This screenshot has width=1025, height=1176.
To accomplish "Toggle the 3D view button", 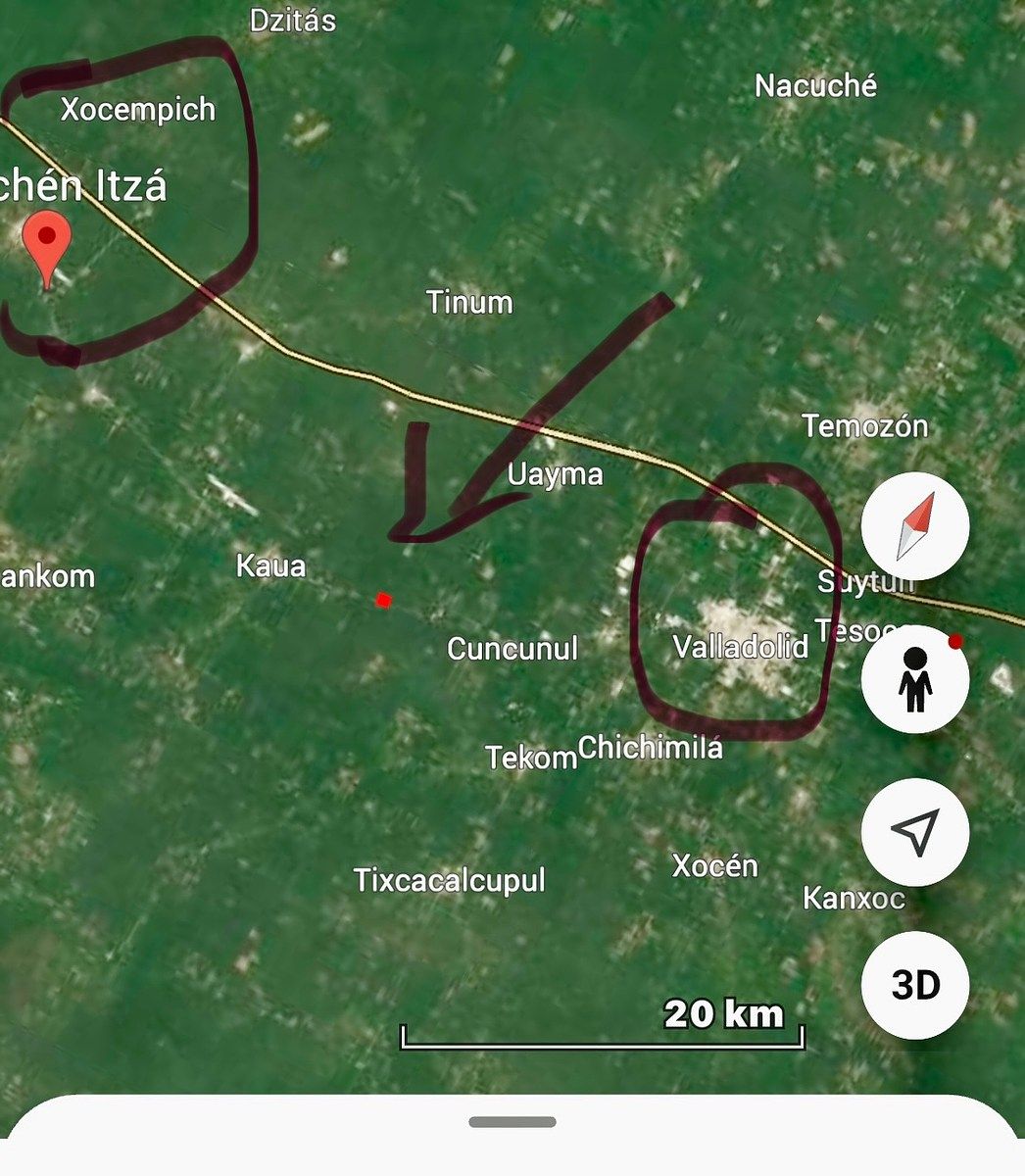I will (x=915, y=985).
